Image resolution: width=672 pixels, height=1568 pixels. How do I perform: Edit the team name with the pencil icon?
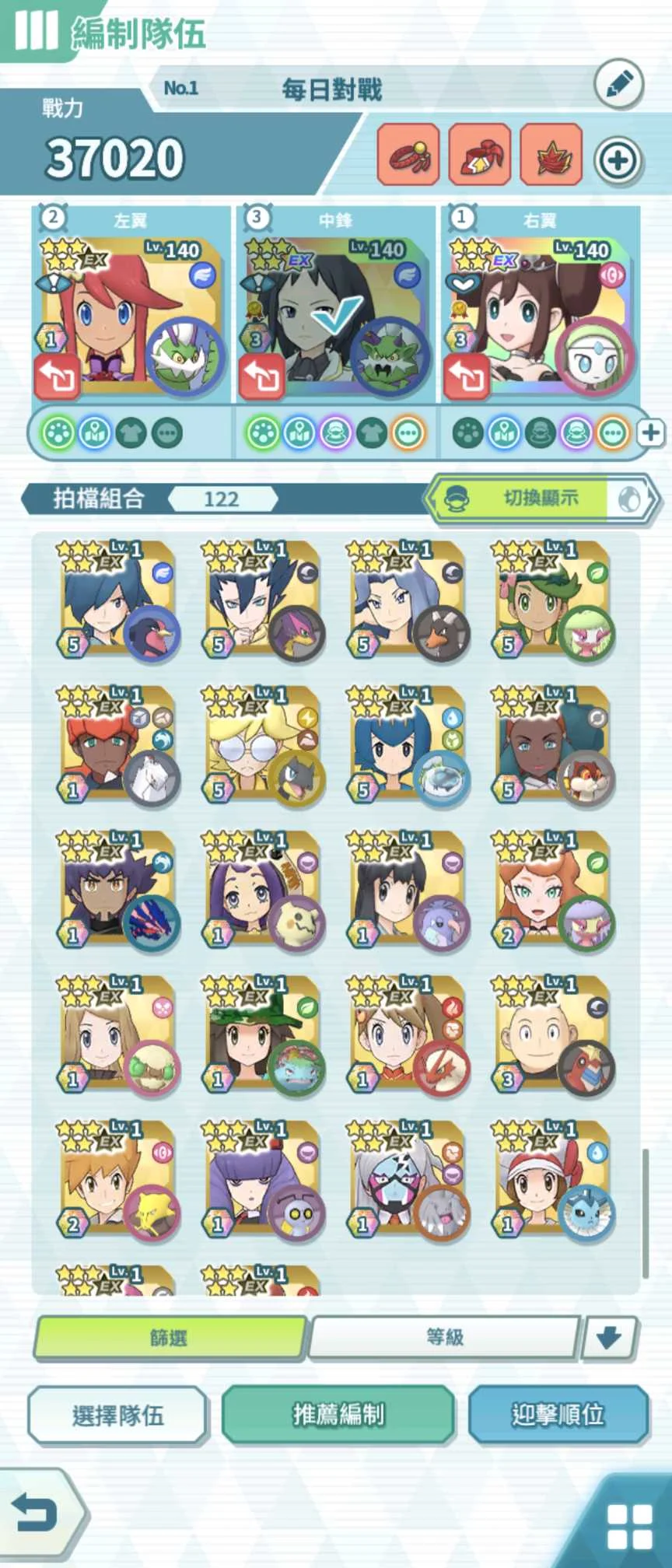[x=618, y=84]
